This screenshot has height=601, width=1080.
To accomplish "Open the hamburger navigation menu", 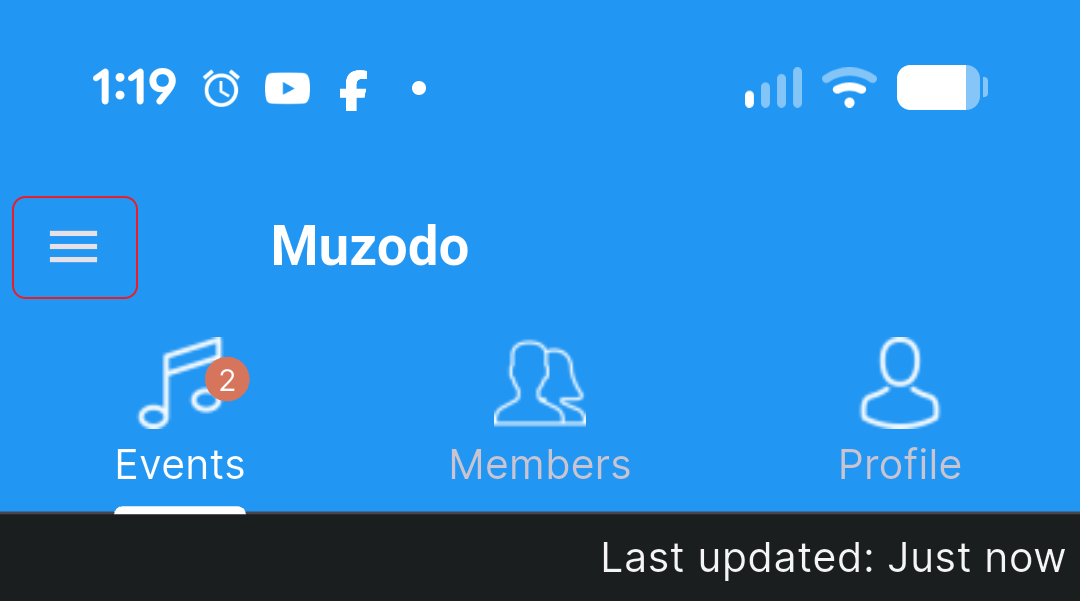I will [74, 247].
